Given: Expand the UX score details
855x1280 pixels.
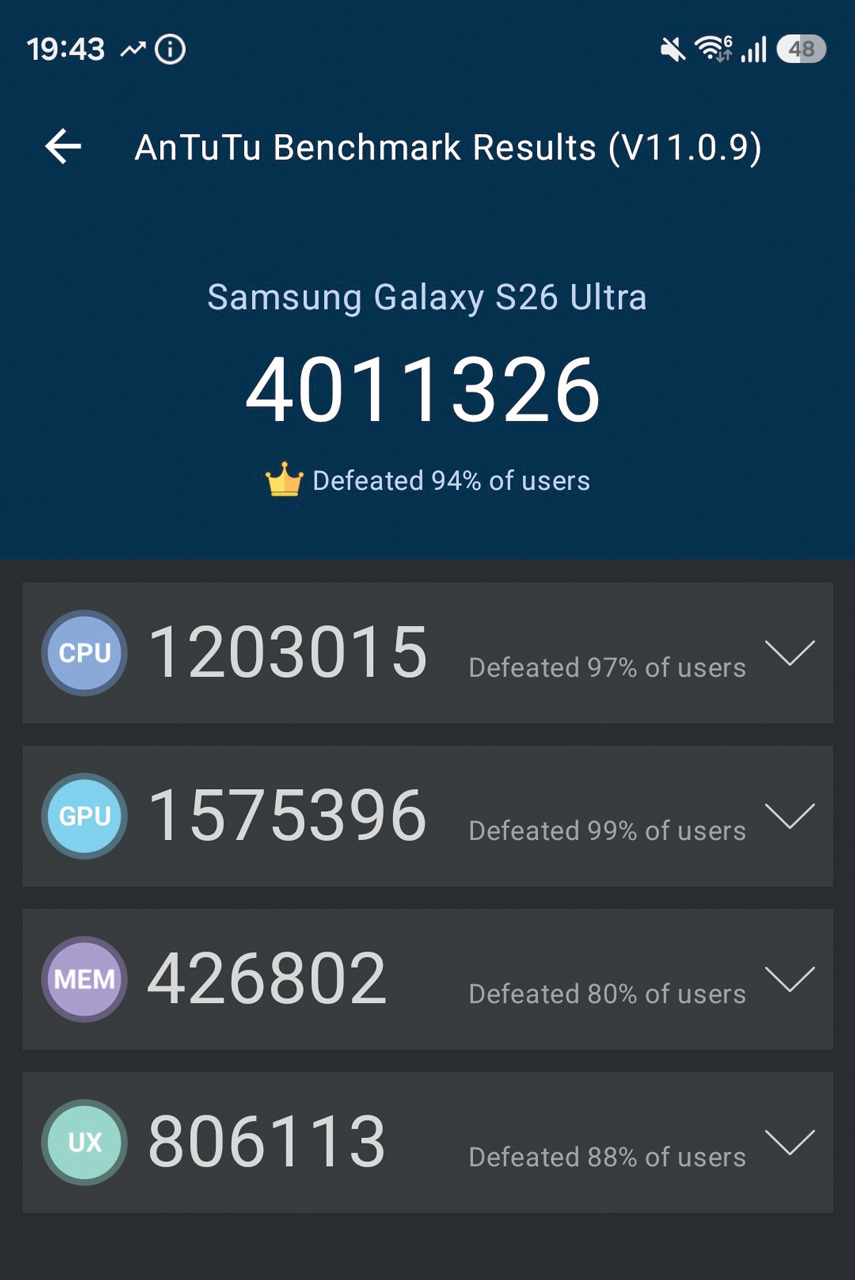Looking at the screenshot, I should click(x=789, y=1142).
